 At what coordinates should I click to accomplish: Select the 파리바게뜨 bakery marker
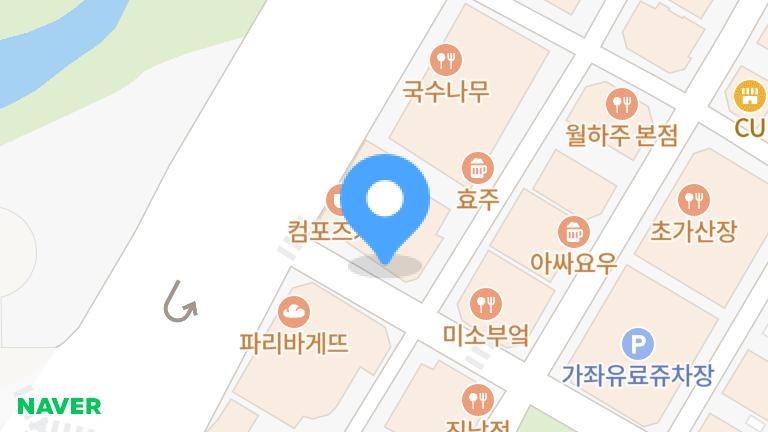(294, 312)
